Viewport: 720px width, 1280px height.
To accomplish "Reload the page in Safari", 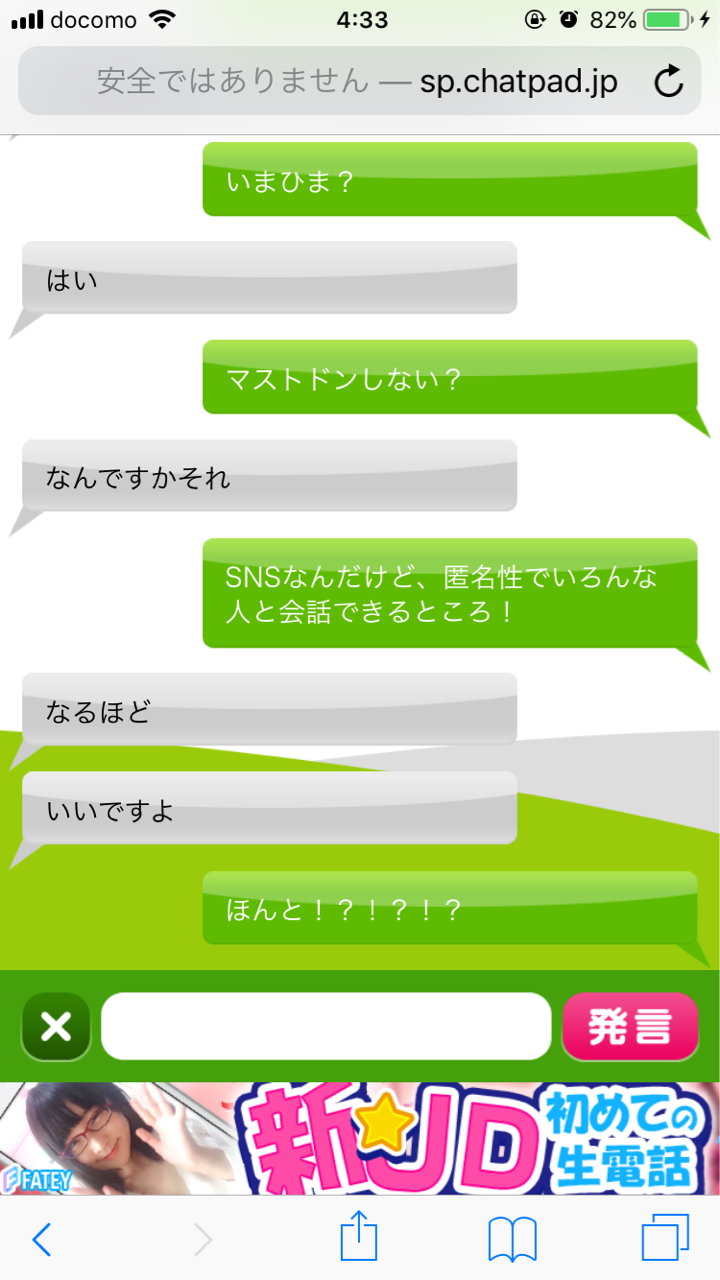I will (668, 81).
